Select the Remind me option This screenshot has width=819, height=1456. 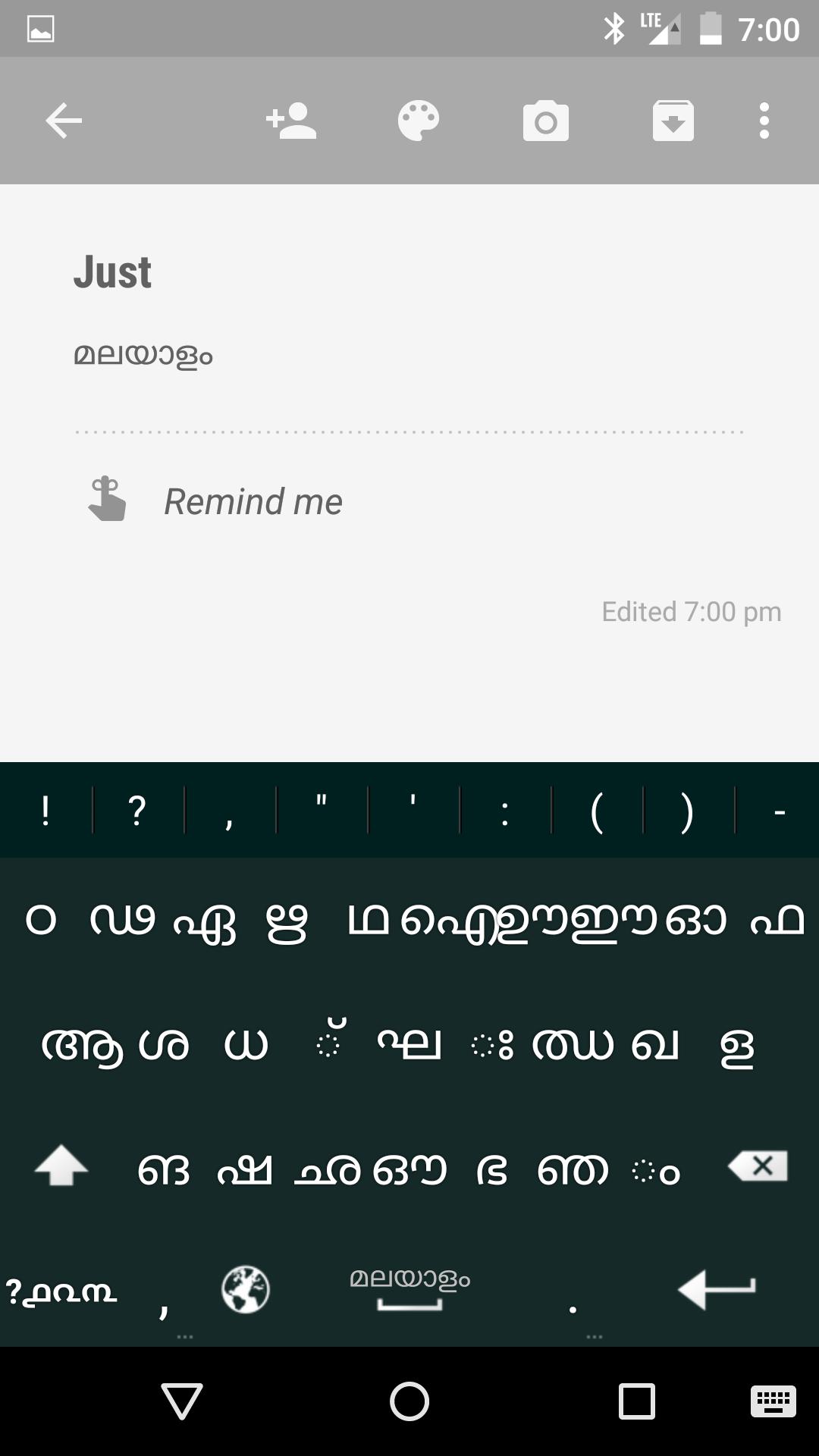pyautogui.click(x=253, y=500)
